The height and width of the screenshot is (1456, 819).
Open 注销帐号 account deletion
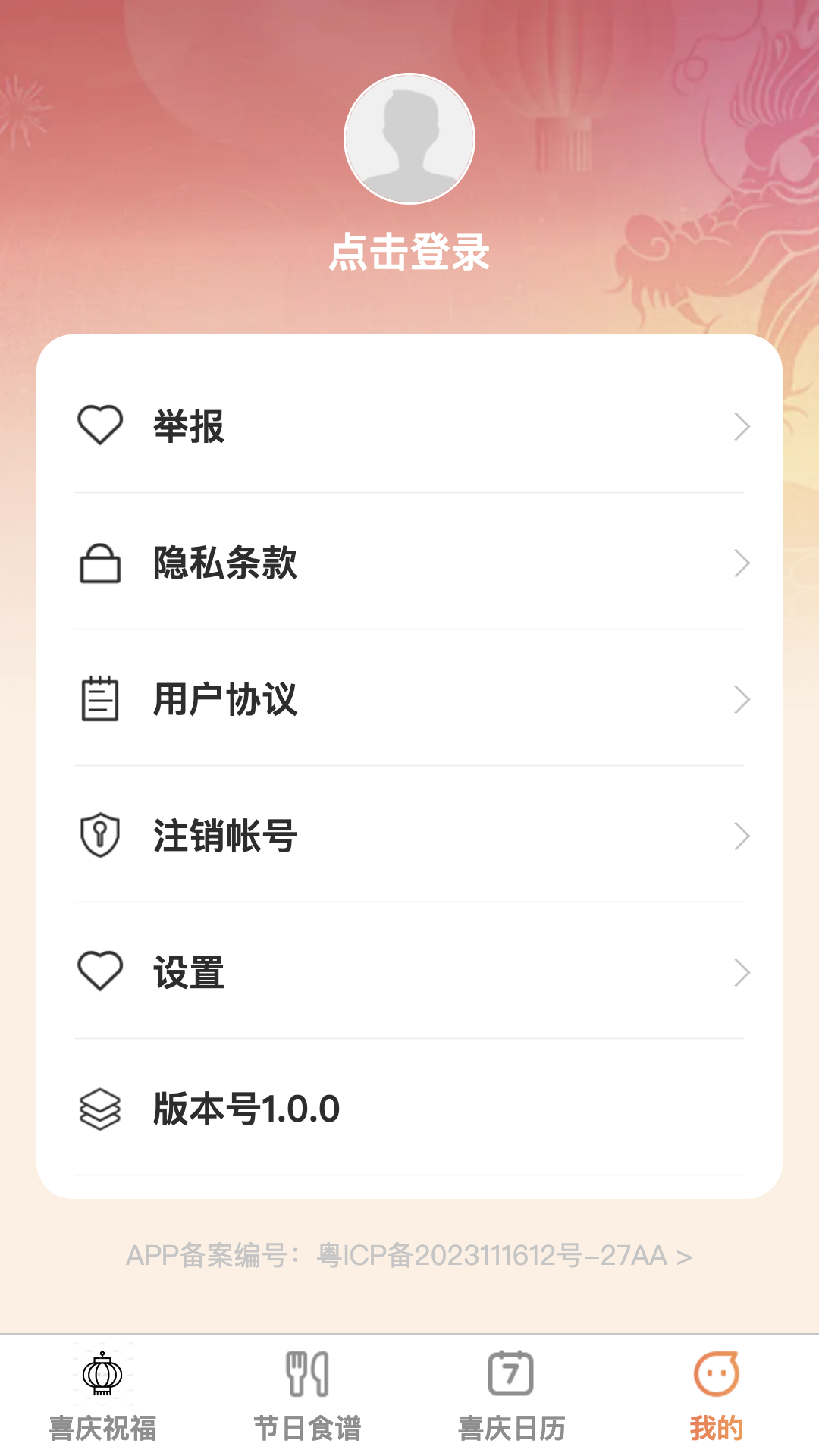409,836
